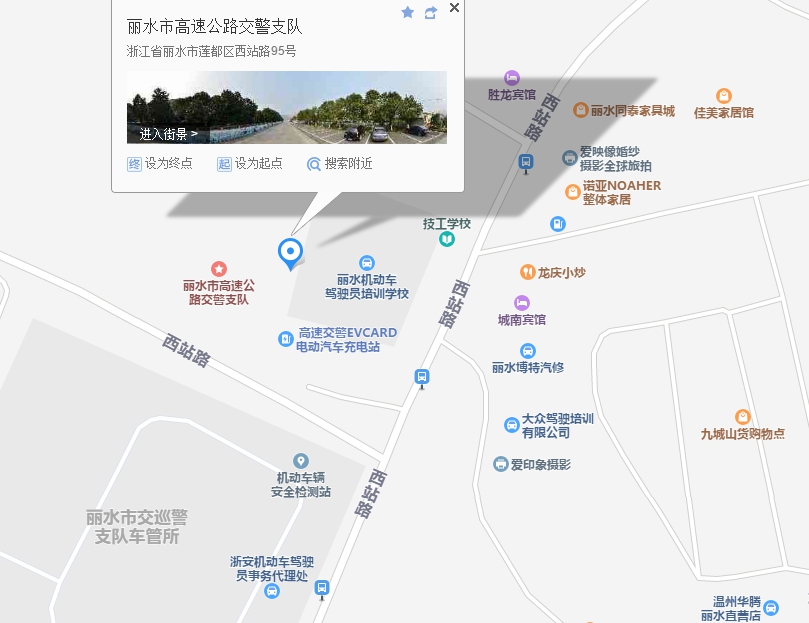This screenshot has height=623, width=809.
Task: Select 城南宾馆 hotel on map
Action: pos(521,302)
